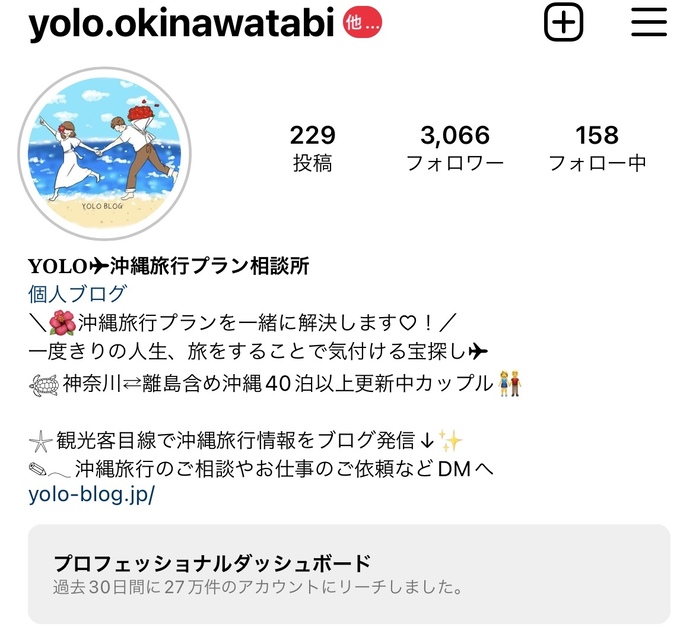Open the create new post plus icon
This screenshot has width=699, height=630.
click(x=563, y=22)
